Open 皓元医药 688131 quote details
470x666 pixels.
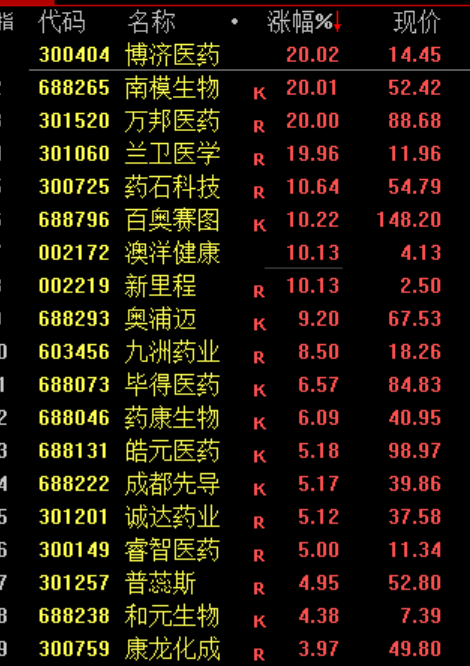point(235,451)
